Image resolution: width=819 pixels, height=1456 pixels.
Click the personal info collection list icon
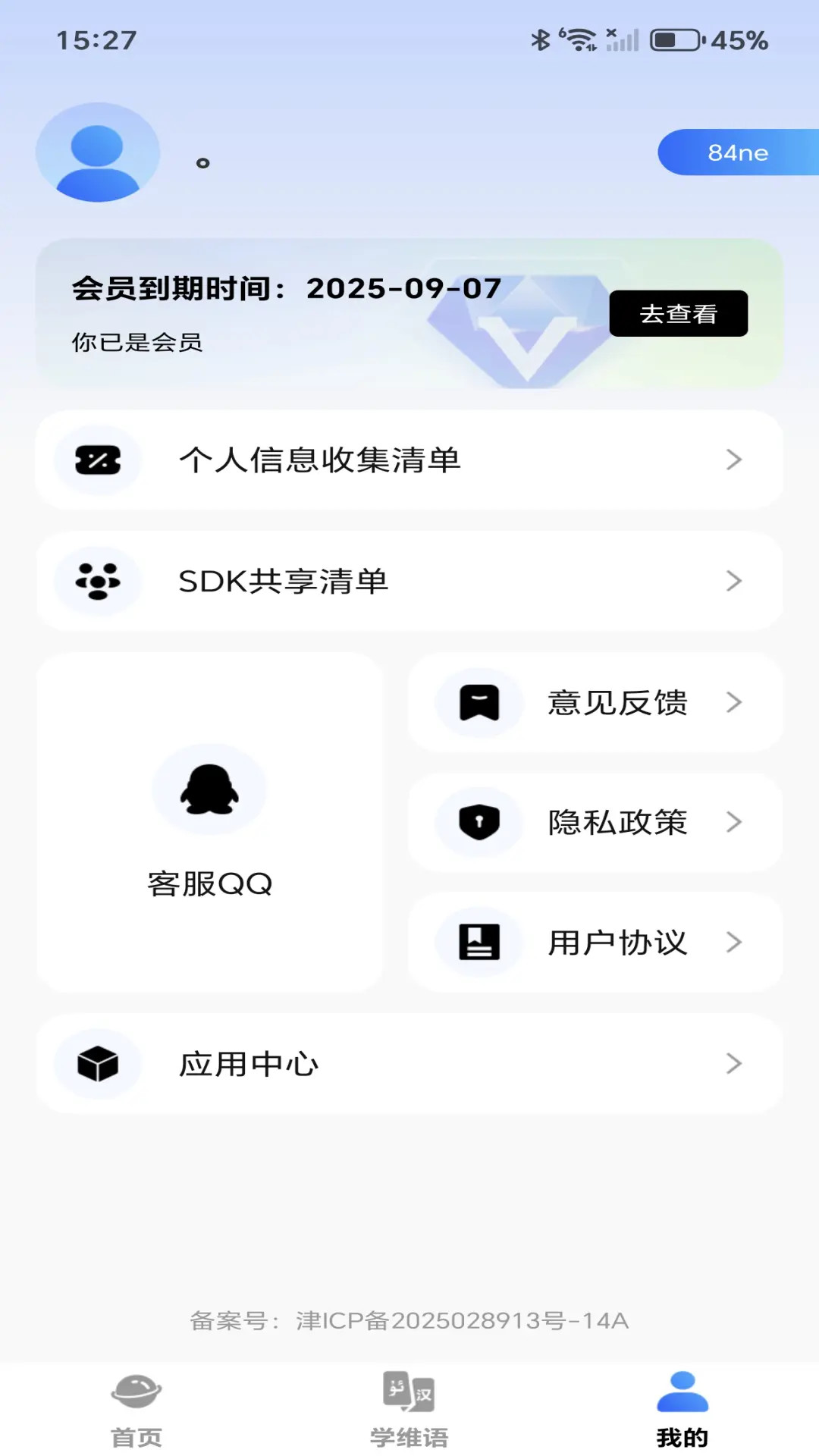pyautogui.click(x=97, y=459)
